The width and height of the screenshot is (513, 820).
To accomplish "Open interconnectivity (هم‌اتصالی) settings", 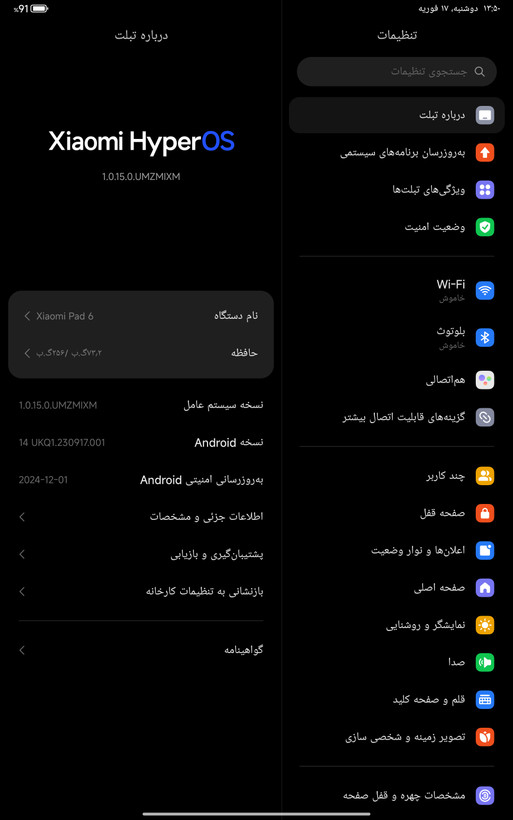I will pyautogui.click(x=396, y=380).
